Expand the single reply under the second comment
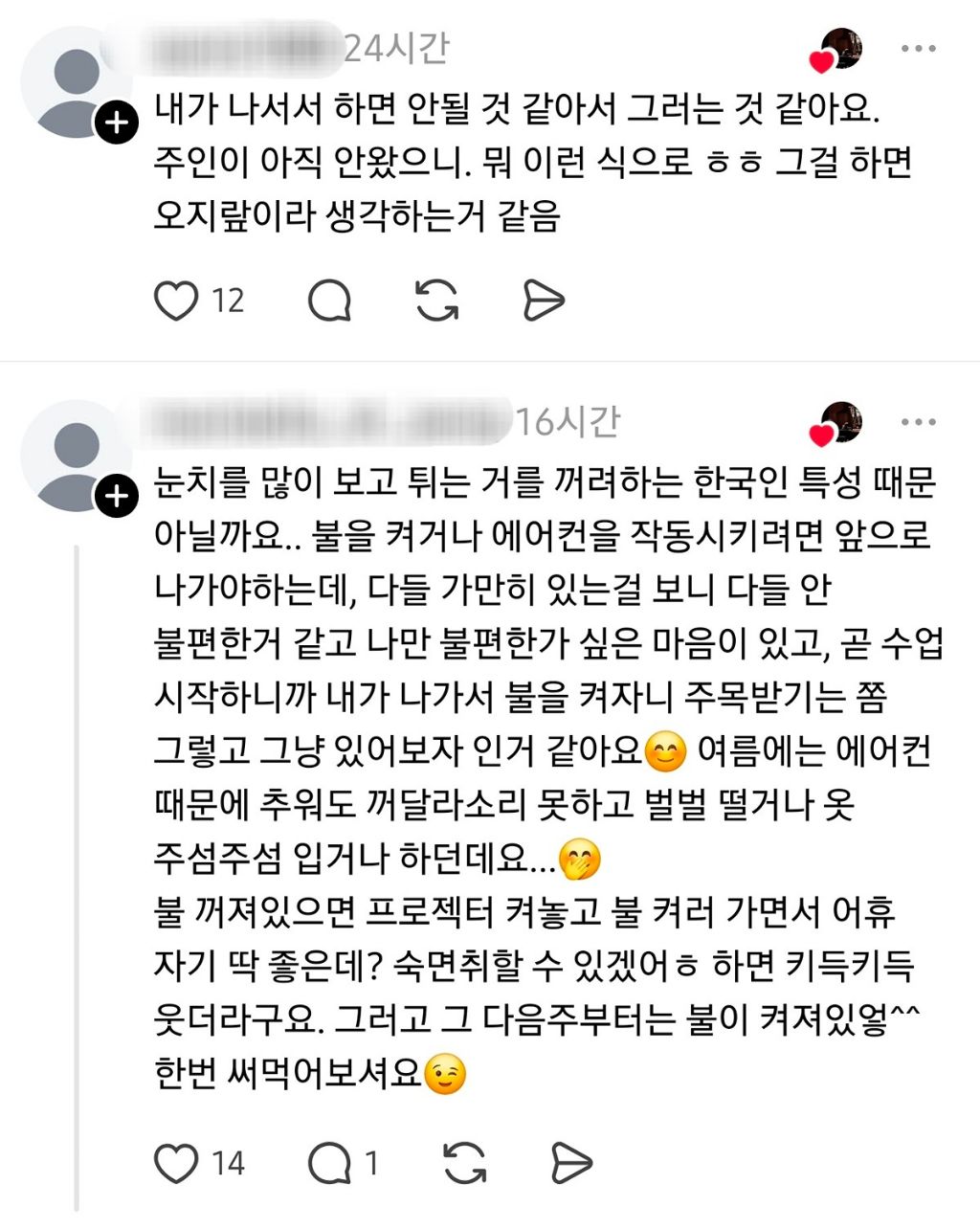Viewport: 980px width, 1229px height. (372, 1163)
